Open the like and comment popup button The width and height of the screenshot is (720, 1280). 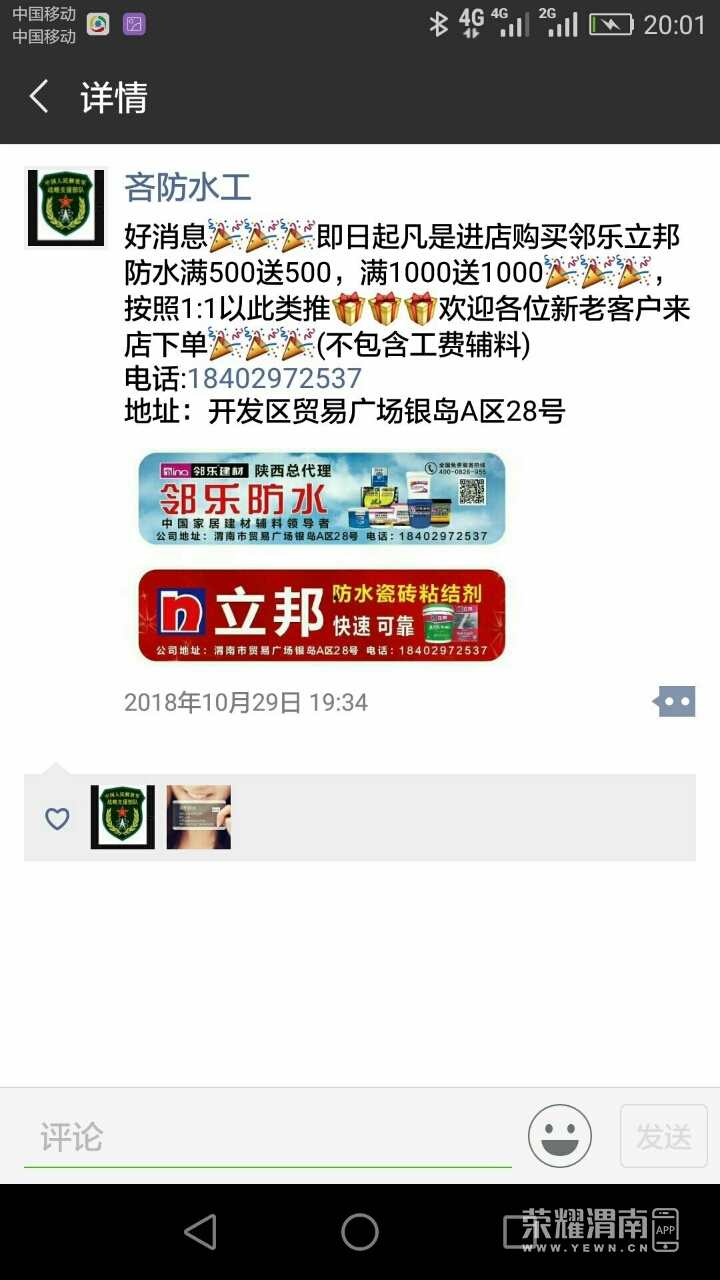(x=674, y=702)
